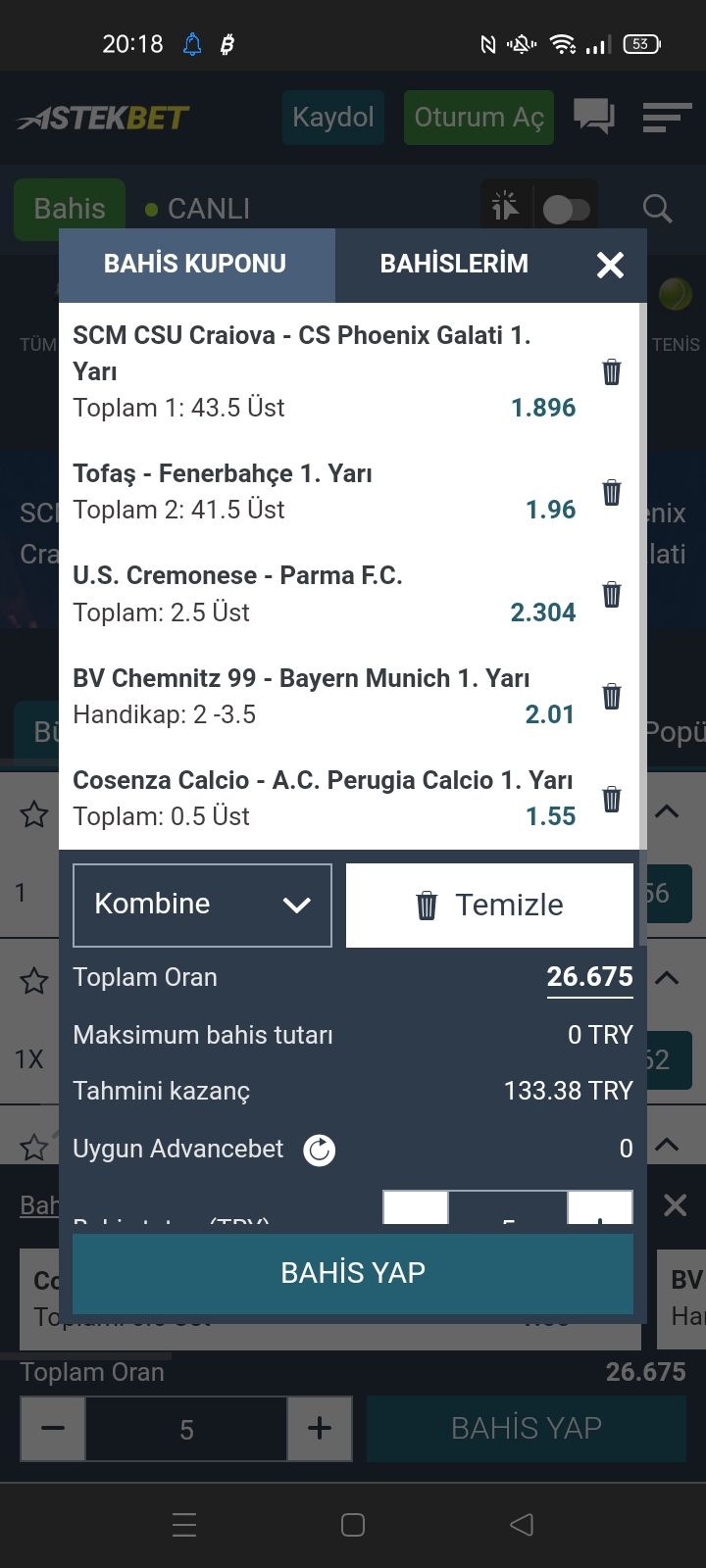This screenshot has height=1568, width=706.
Task: Go back with the system back button
Action: tap(522, 1524)
